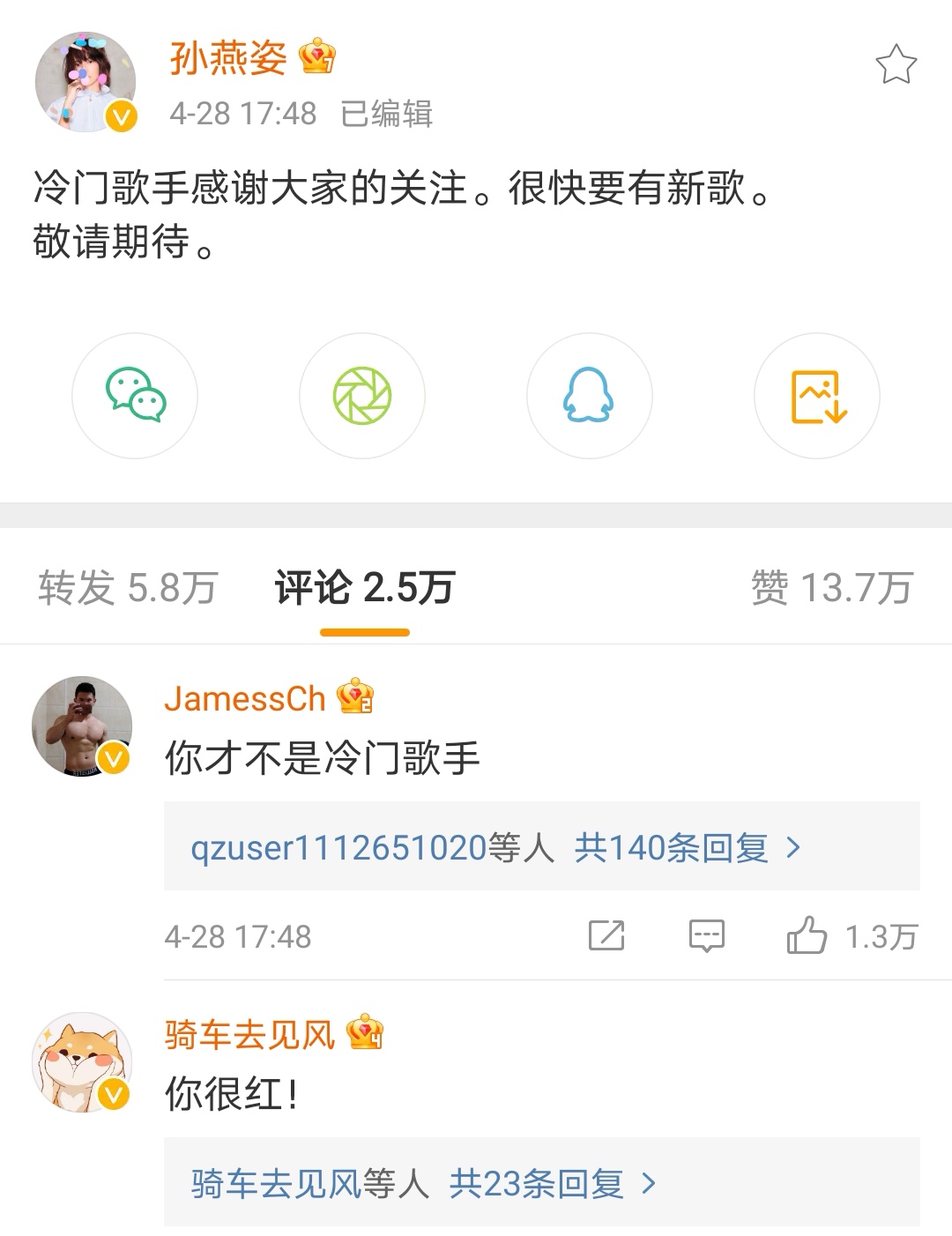Open the forward icon under JamessCh's comment

pyautogui.click(x=605, y=934)
